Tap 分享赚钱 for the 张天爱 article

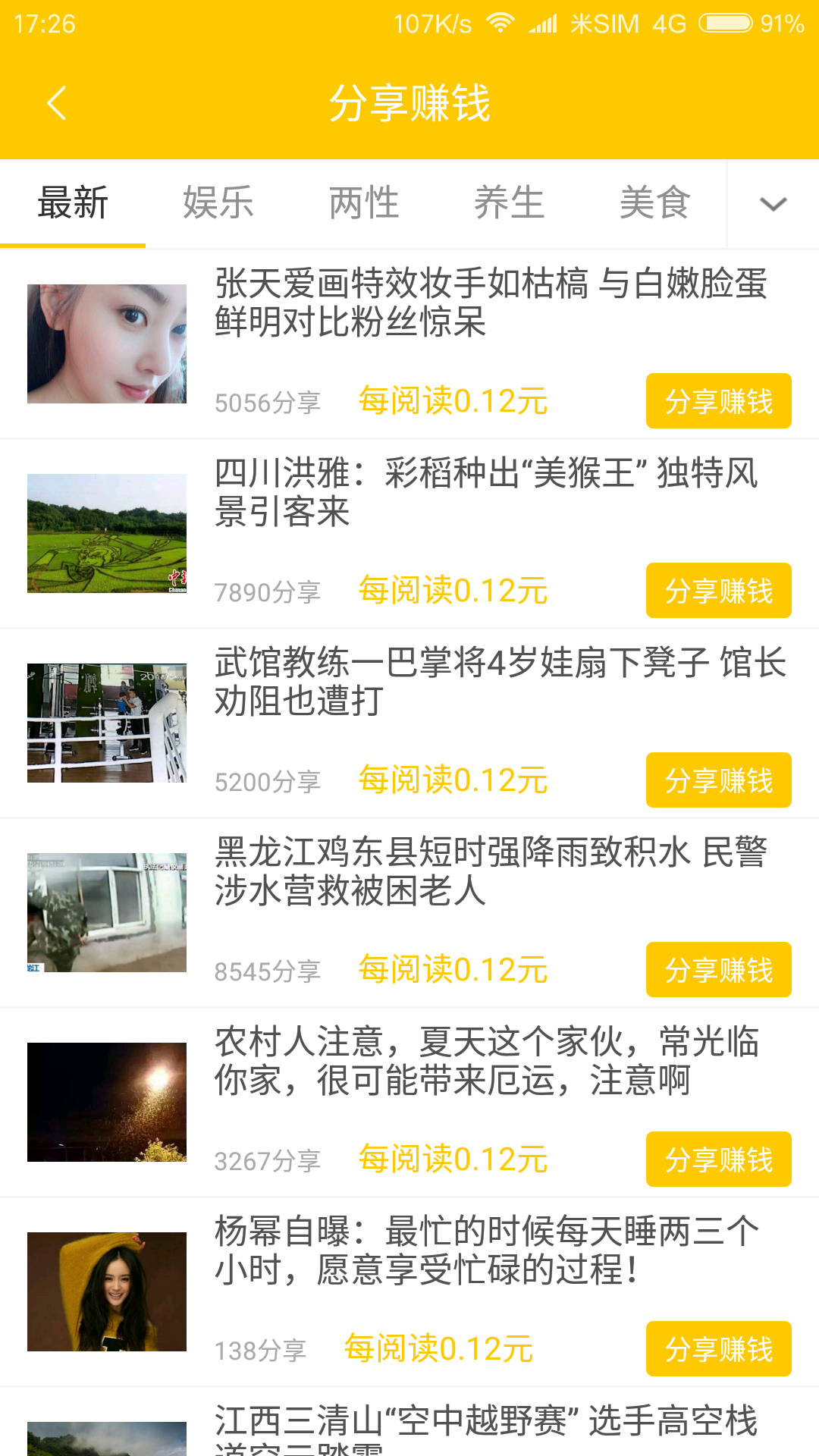click(719, 401)
